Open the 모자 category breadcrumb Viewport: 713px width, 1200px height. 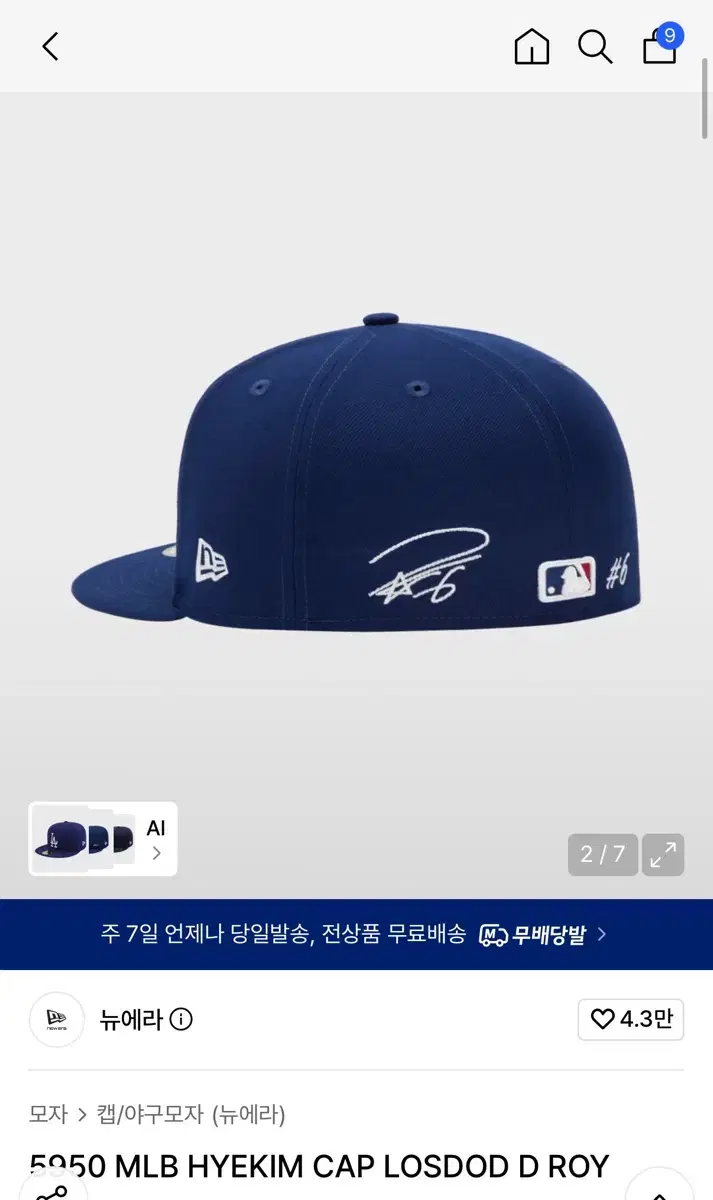48,1113
